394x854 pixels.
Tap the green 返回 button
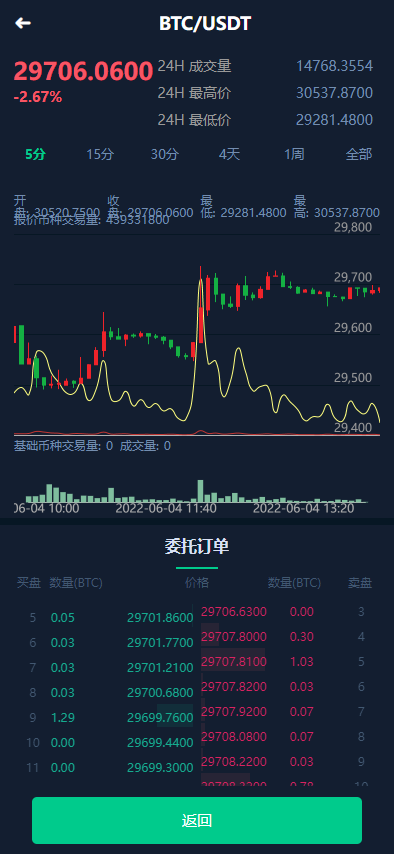tap(197, 820)
